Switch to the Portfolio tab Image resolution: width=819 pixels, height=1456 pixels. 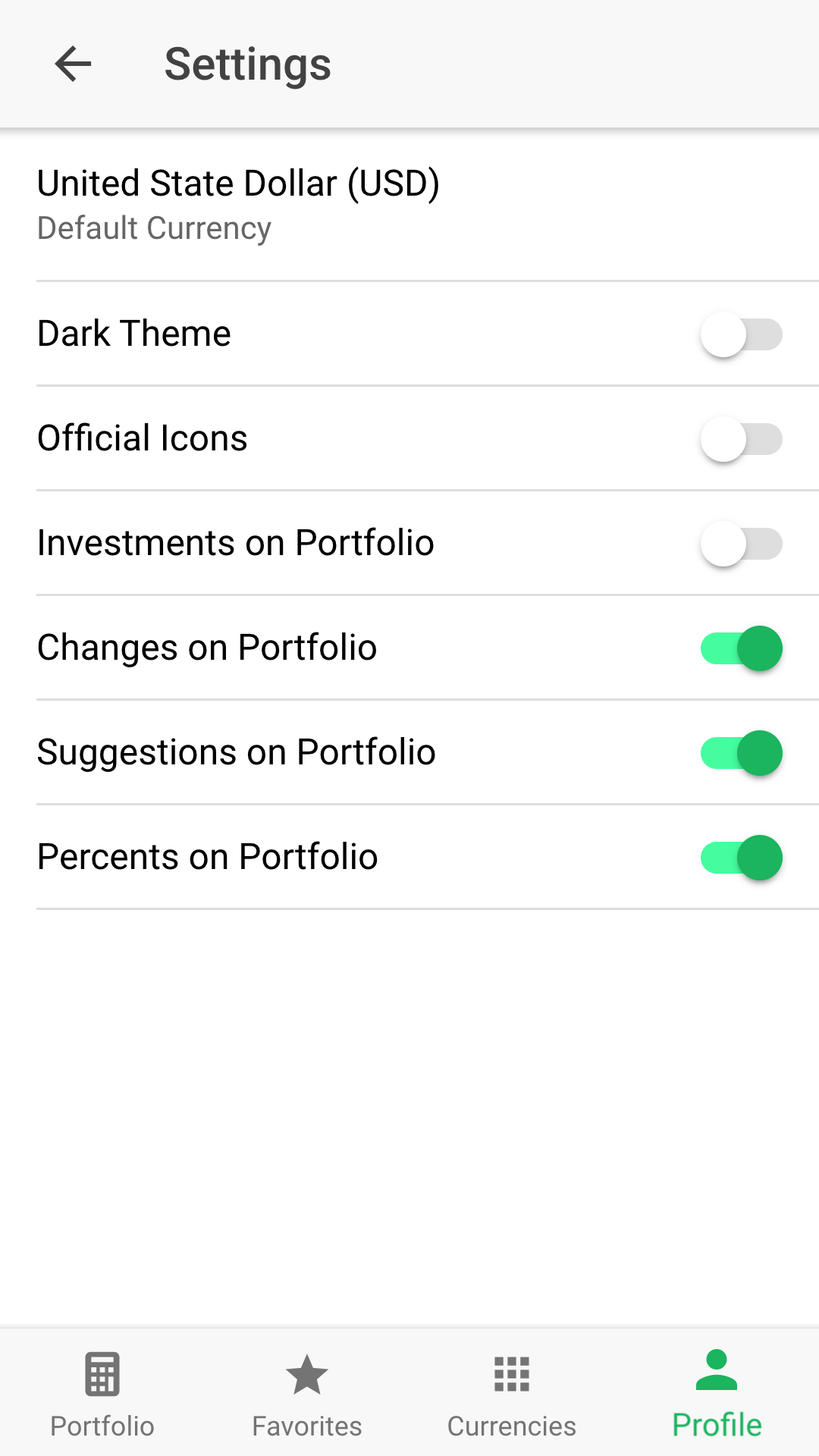pos(102,1393)
